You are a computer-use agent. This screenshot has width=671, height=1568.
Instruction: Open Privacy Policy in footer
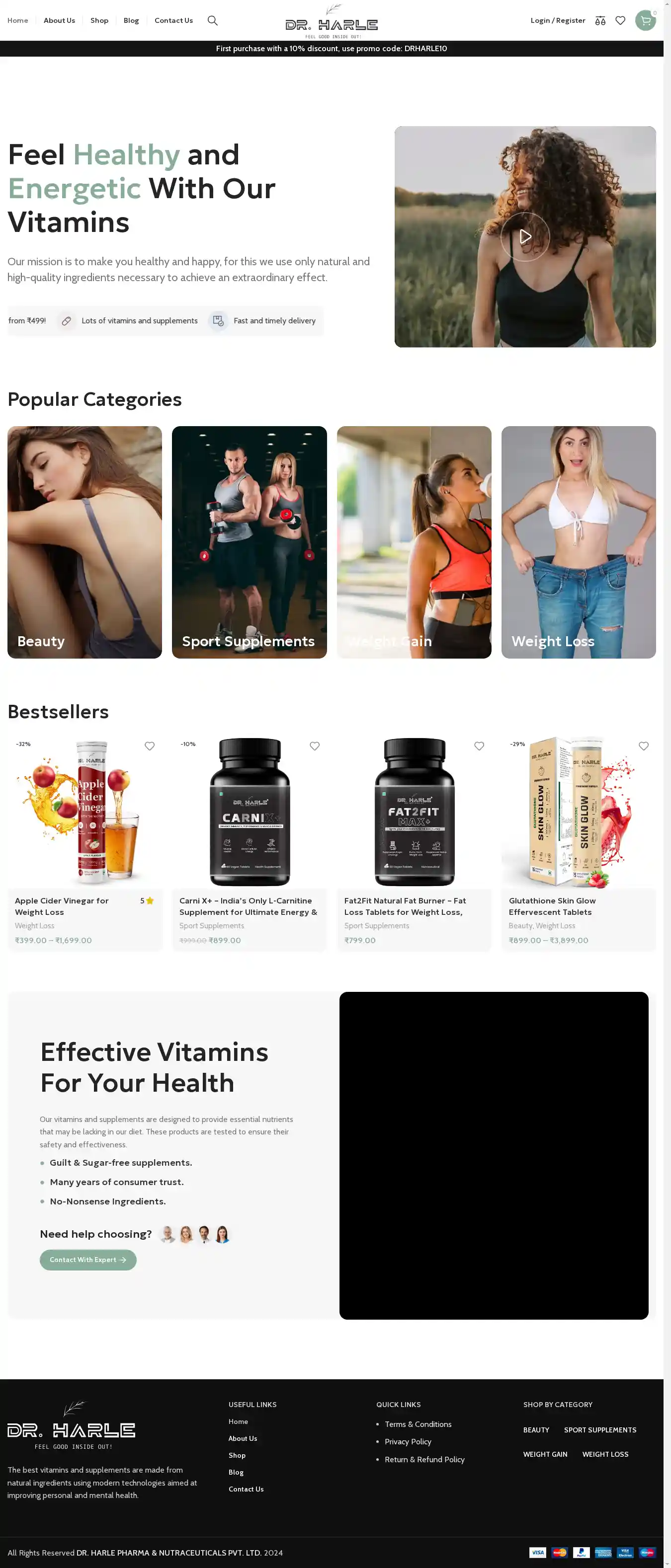point(408,1441)
